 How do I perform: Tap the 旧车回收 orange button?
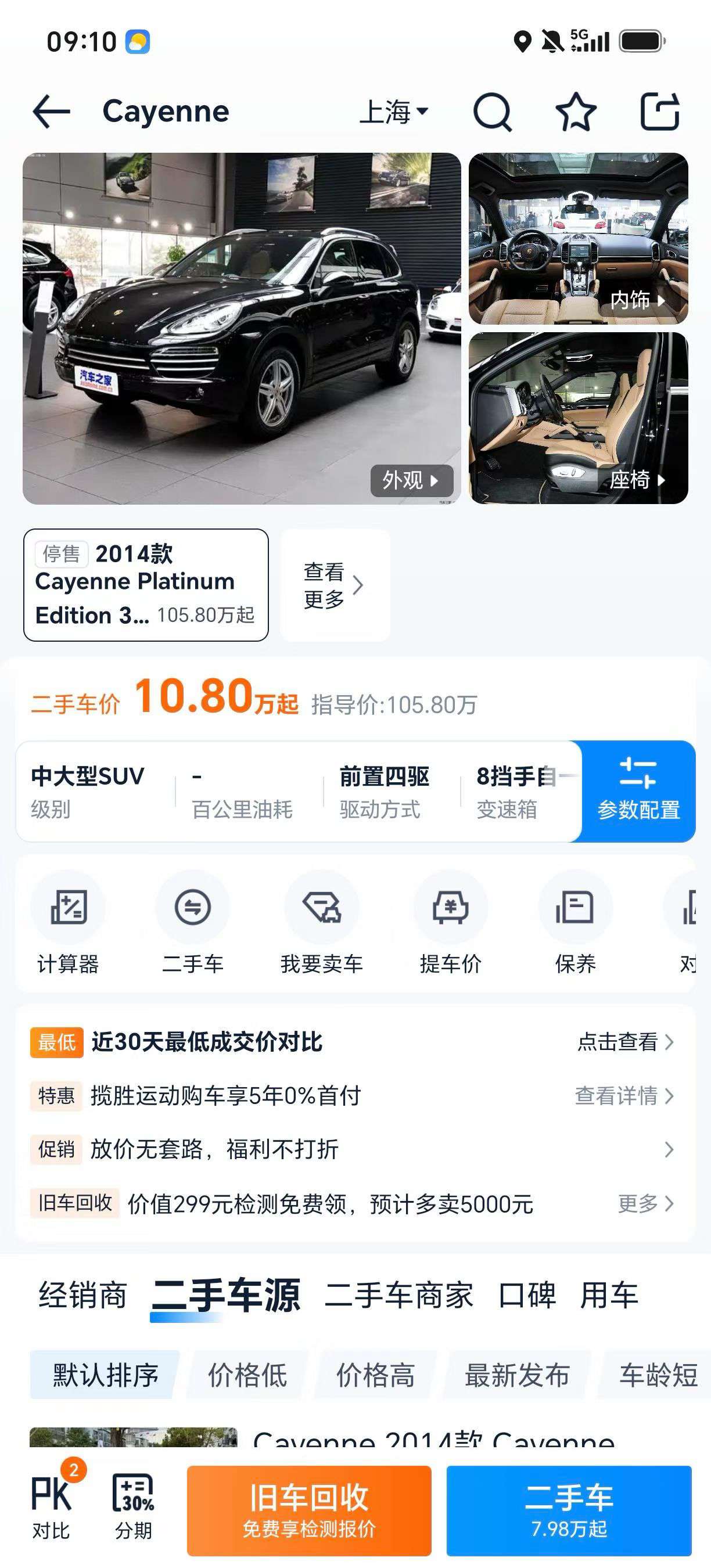point(309,1511)
